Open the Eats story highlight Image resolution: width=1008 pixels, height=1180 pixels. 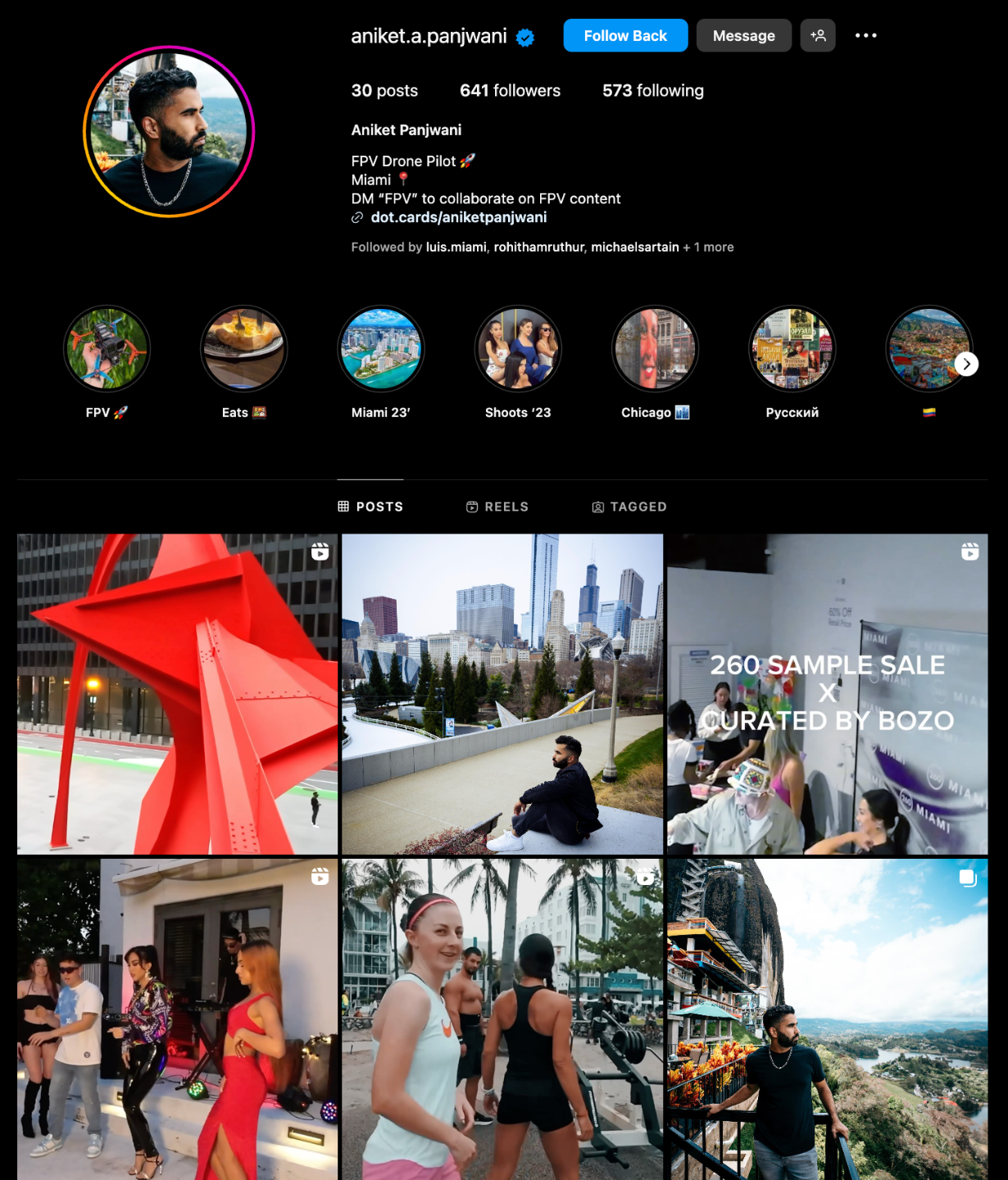click(x=244, y=349)
